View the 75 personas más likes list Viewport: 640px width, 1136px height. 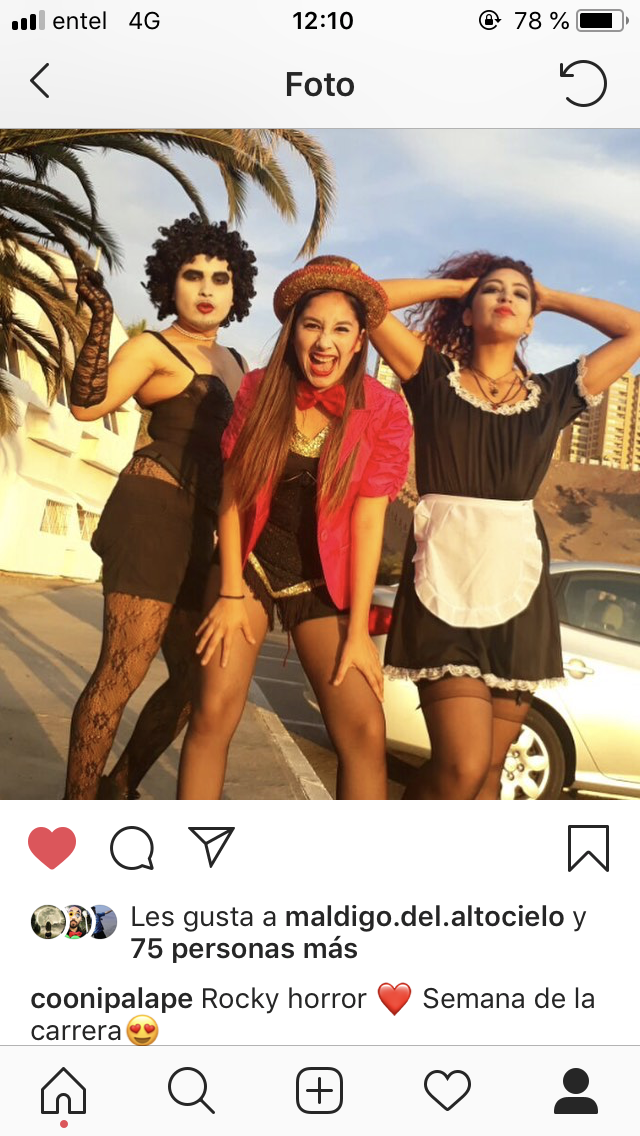244,949
